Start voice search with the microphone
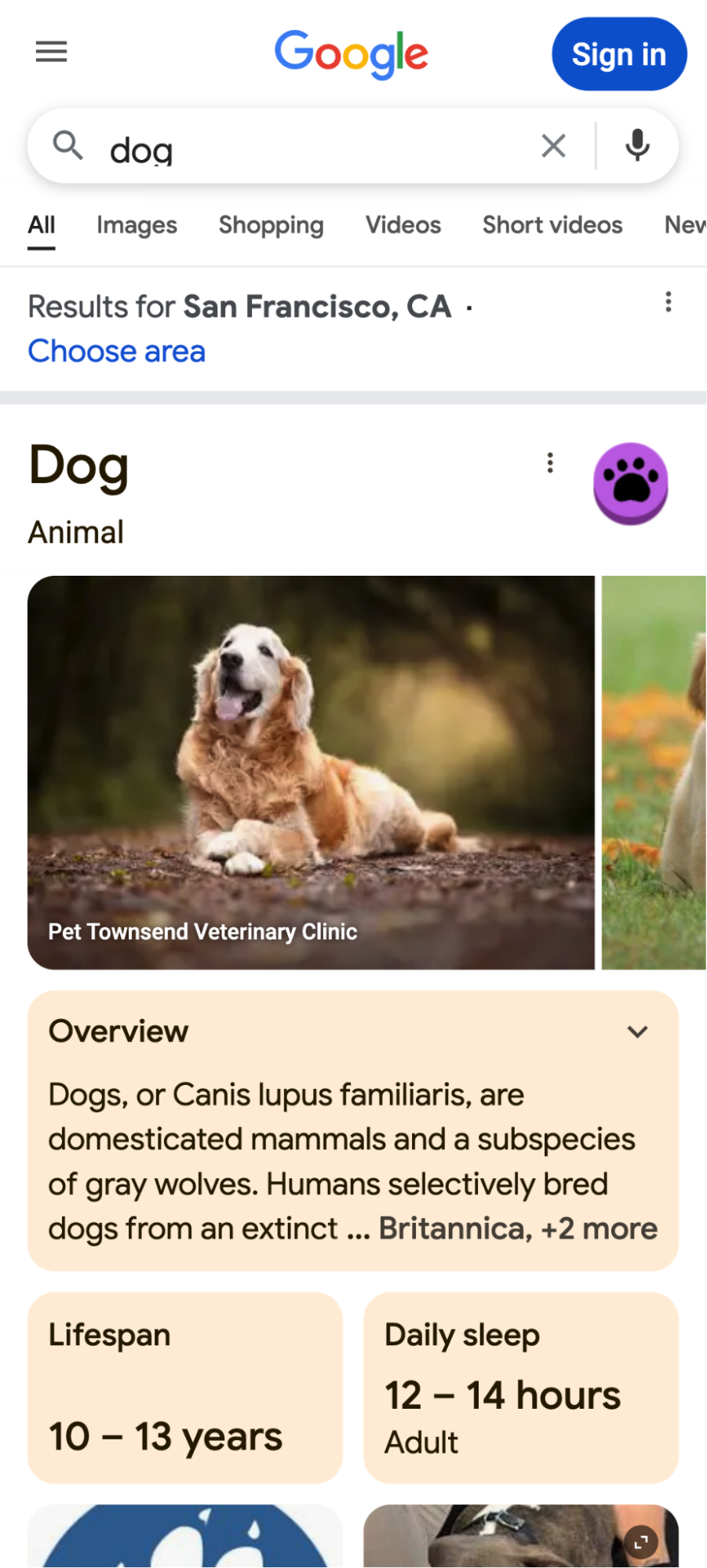The image size is (707, 1568). click(x=637, y=146)
